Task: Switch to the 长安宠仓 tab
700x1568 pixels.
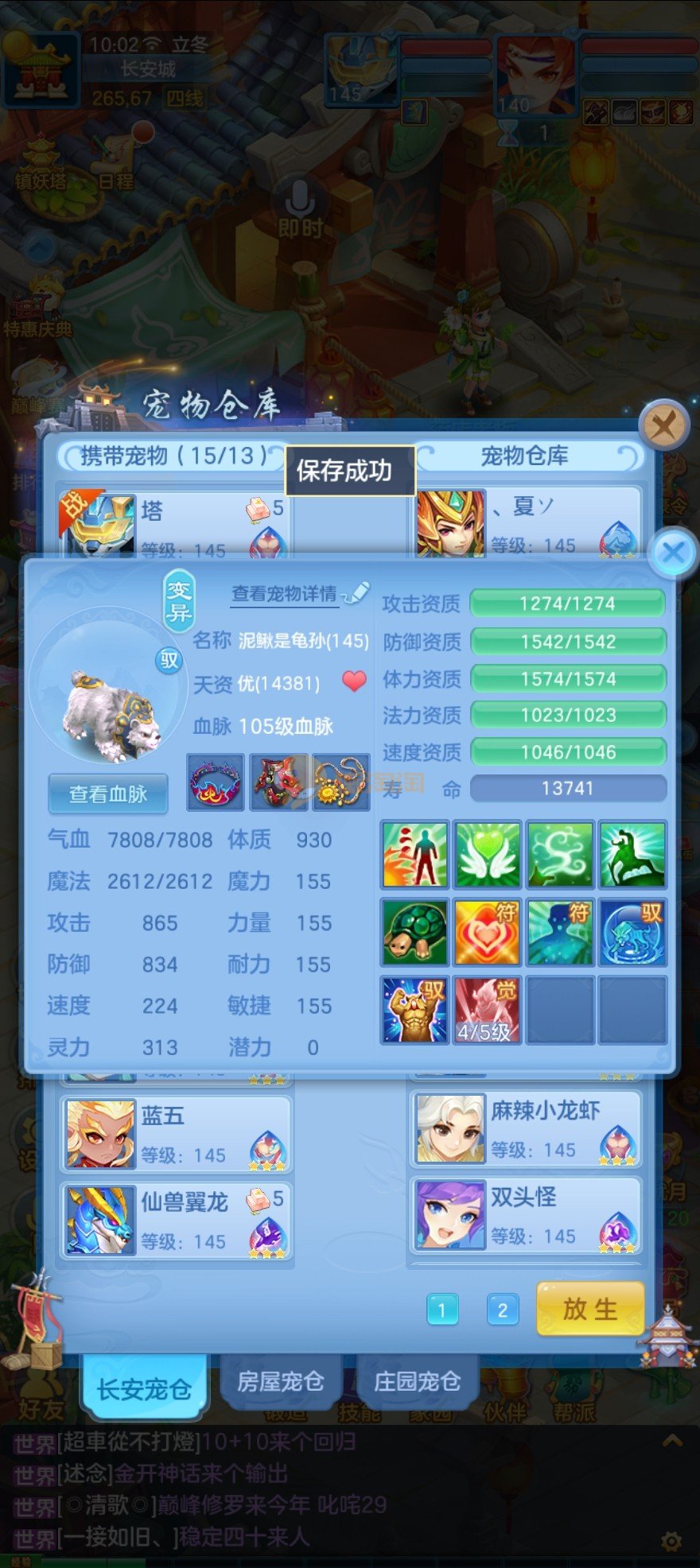Action: pos(144,1388)
